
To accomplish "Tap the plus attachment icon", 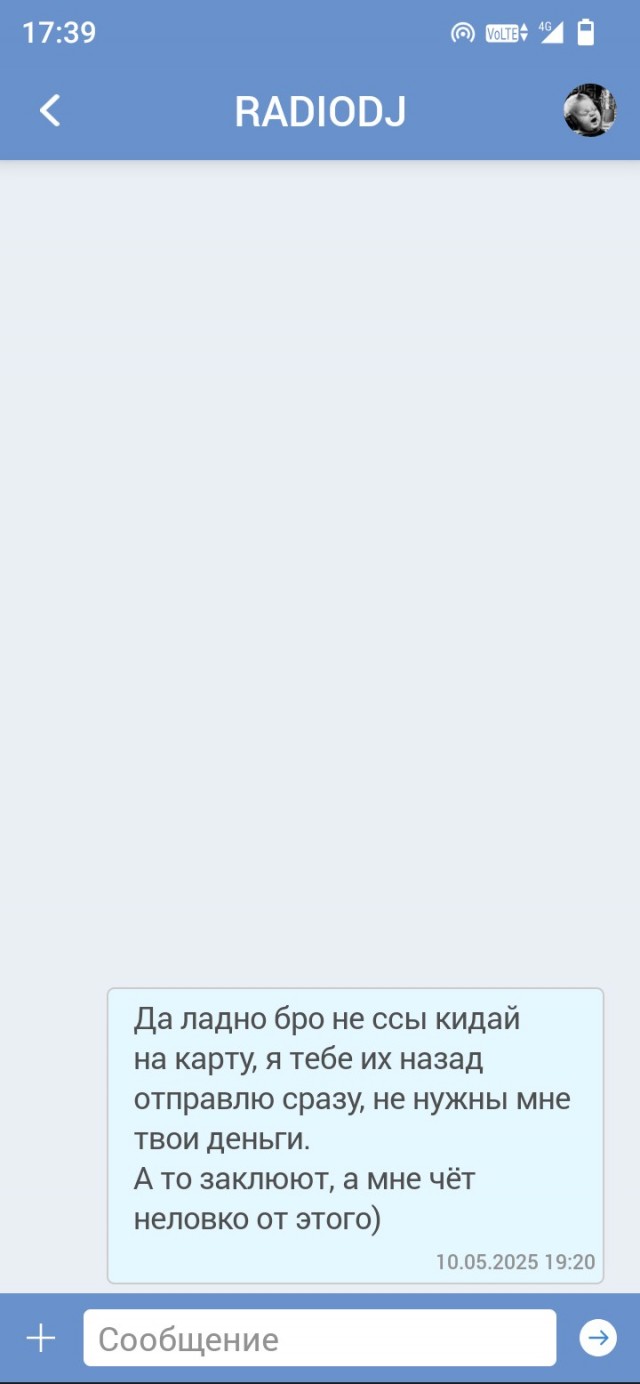I will click(41, 1338).
